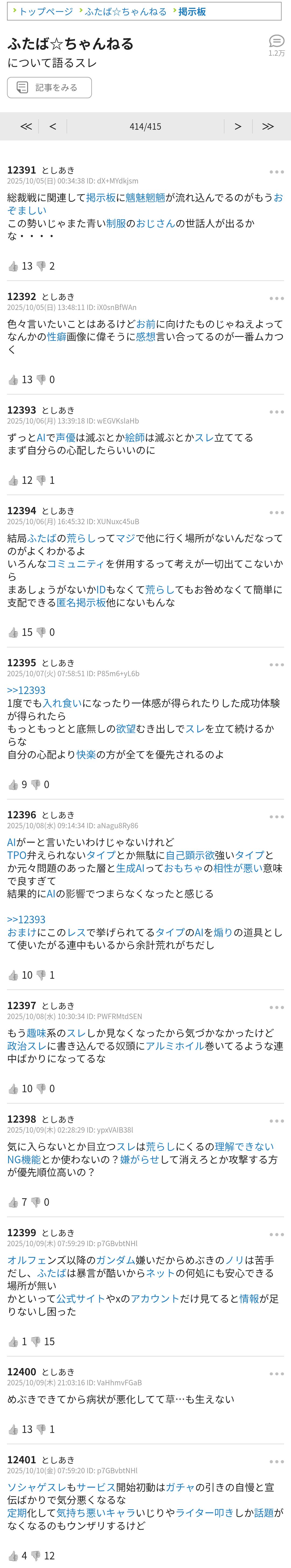Give a thumbs up to post 12396
This screenshot has height=1568, width=291.
pos(13,975)
